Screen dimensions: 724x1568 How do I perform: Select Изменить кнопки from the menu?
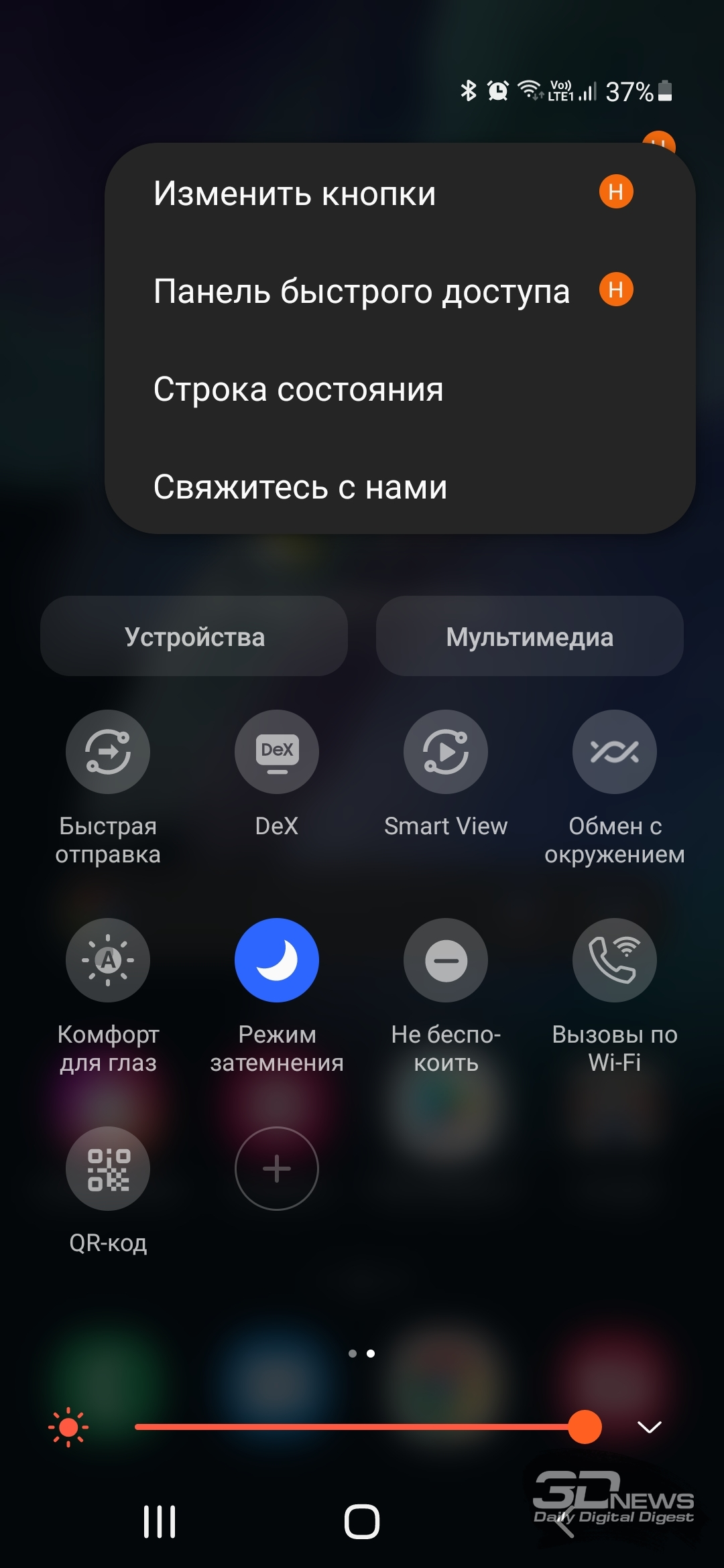pyautogui.click(x=400, y=193)
